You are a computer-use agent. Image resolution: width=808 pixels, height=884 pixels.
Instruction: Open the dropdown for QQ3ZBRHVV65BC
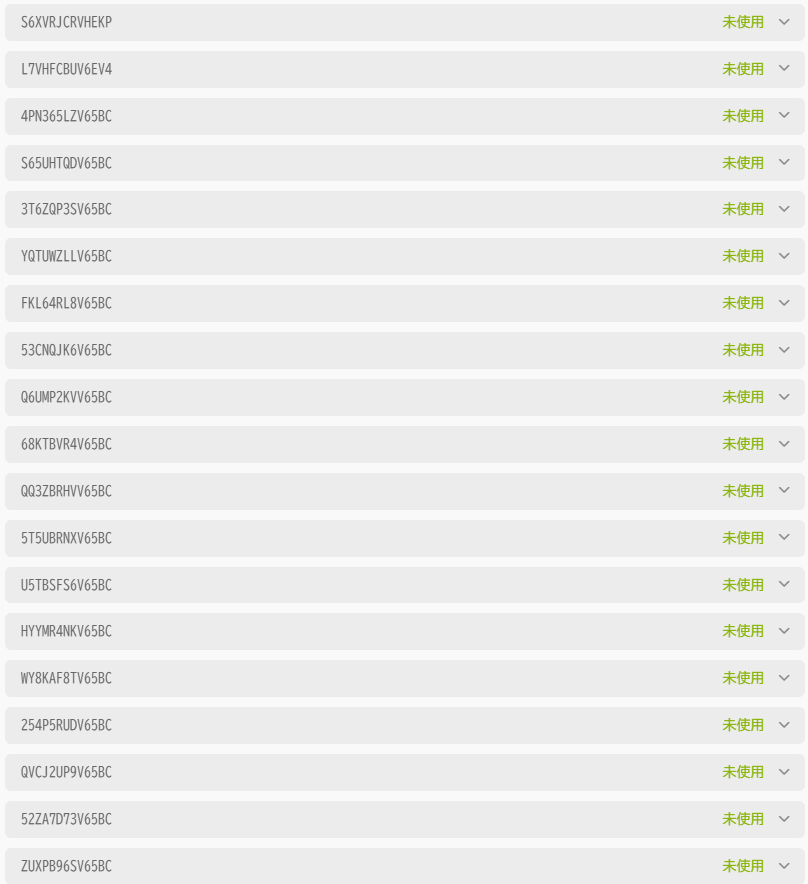coord(783,491)
